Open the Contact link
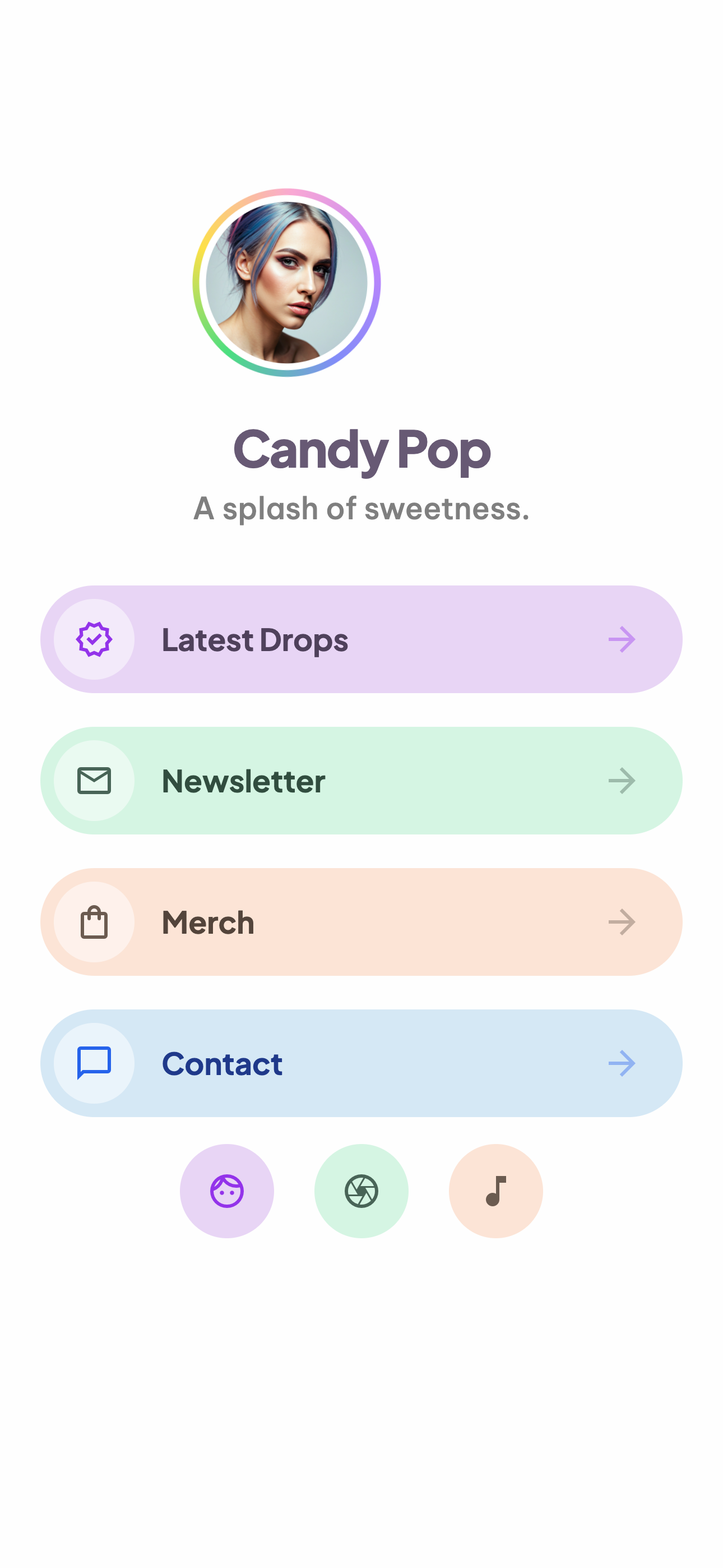Viewport: 723px width, 1568px height. point(361,1063)
